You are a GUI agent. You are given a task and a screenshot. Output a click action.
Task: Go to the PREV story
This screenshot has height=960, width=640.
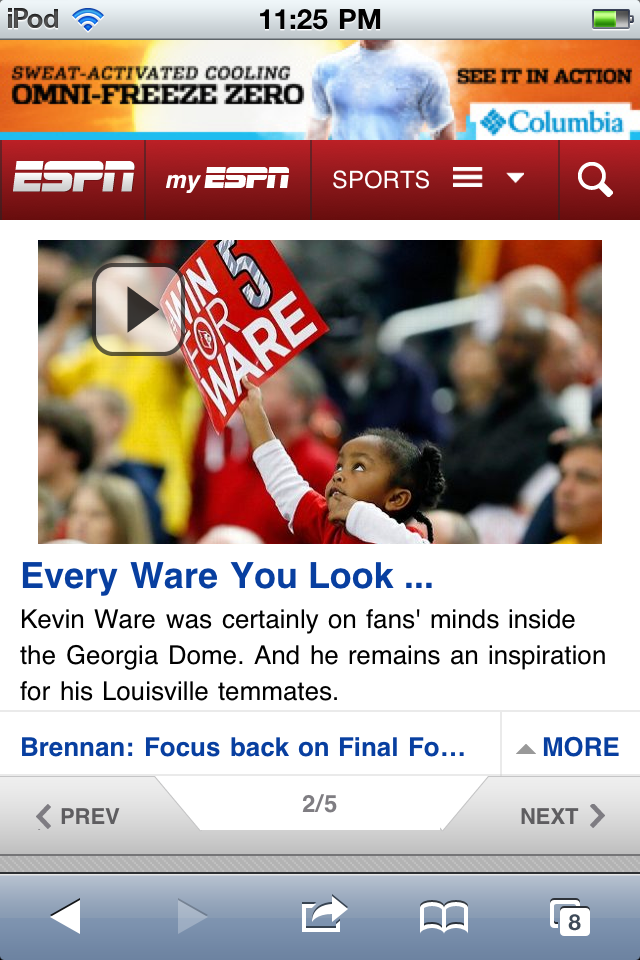[x=78, y=816]
